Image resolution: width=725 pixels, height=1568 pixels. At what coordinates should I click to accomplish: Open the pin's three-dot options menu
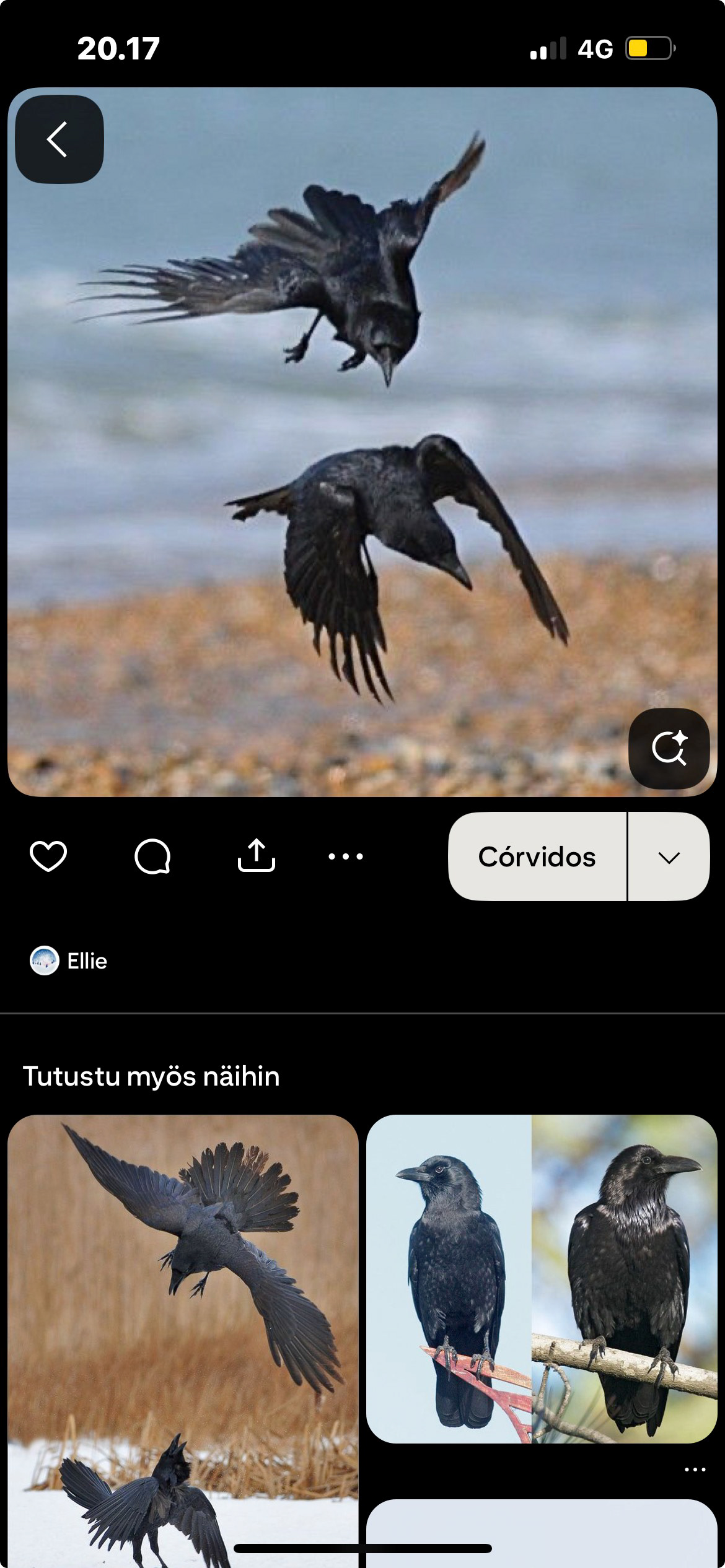346,856
